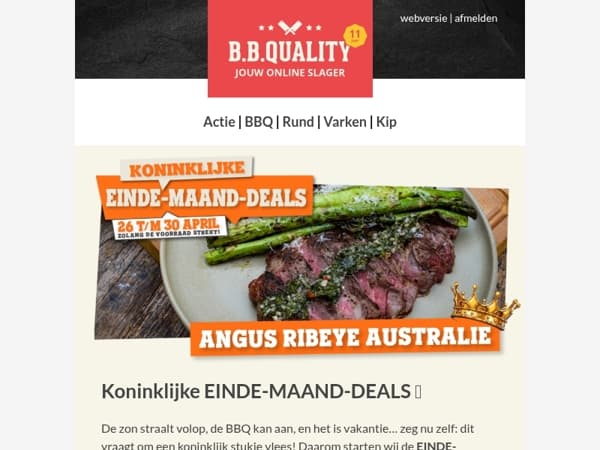Open the Angus Ribeye Australie deals banner
Image resolution: width=600 pixels, height=450 pixels.
pyautogui.click(x=307, y=256)
